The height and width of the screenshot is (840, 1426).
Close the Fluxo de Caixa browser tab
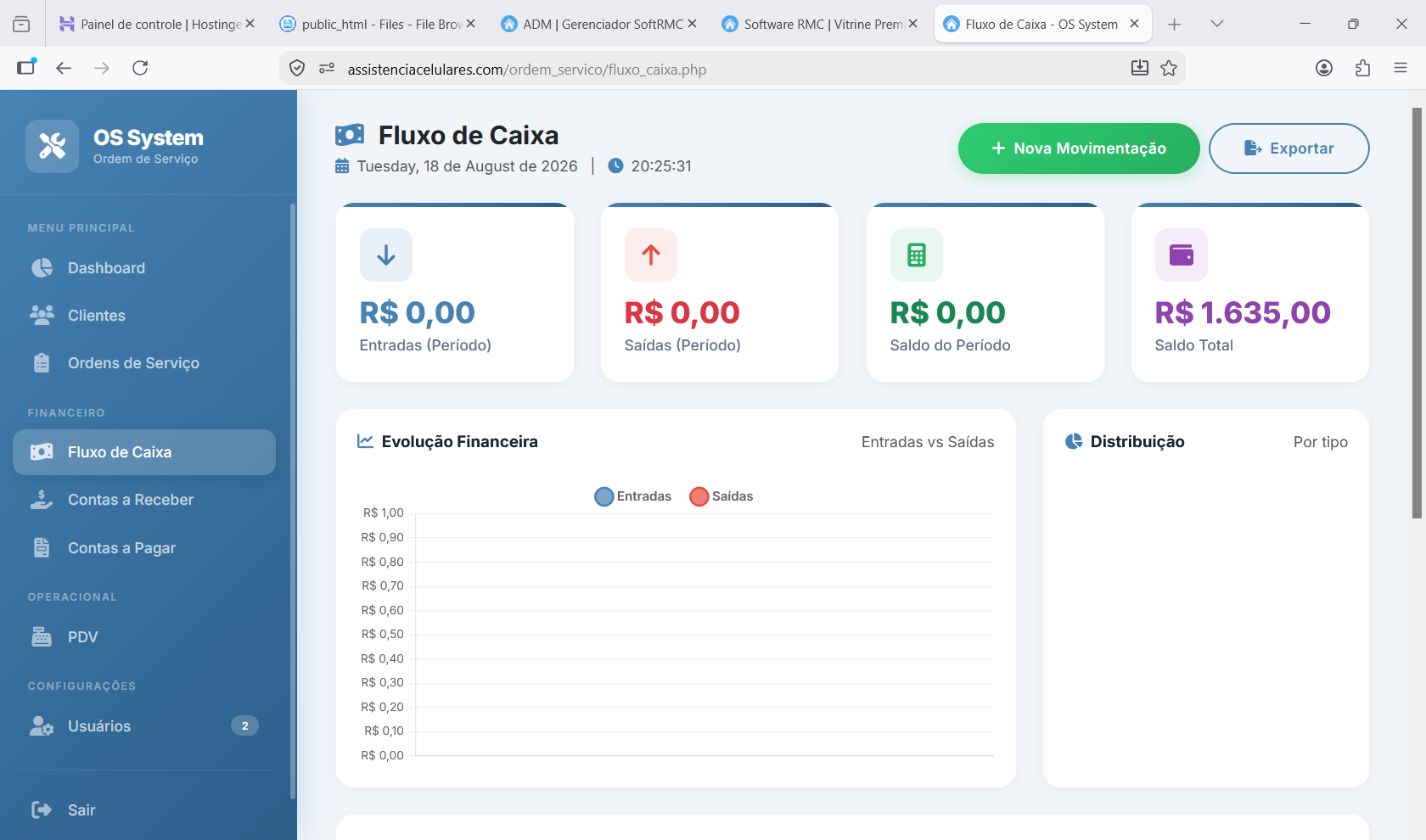(1134, 24)
